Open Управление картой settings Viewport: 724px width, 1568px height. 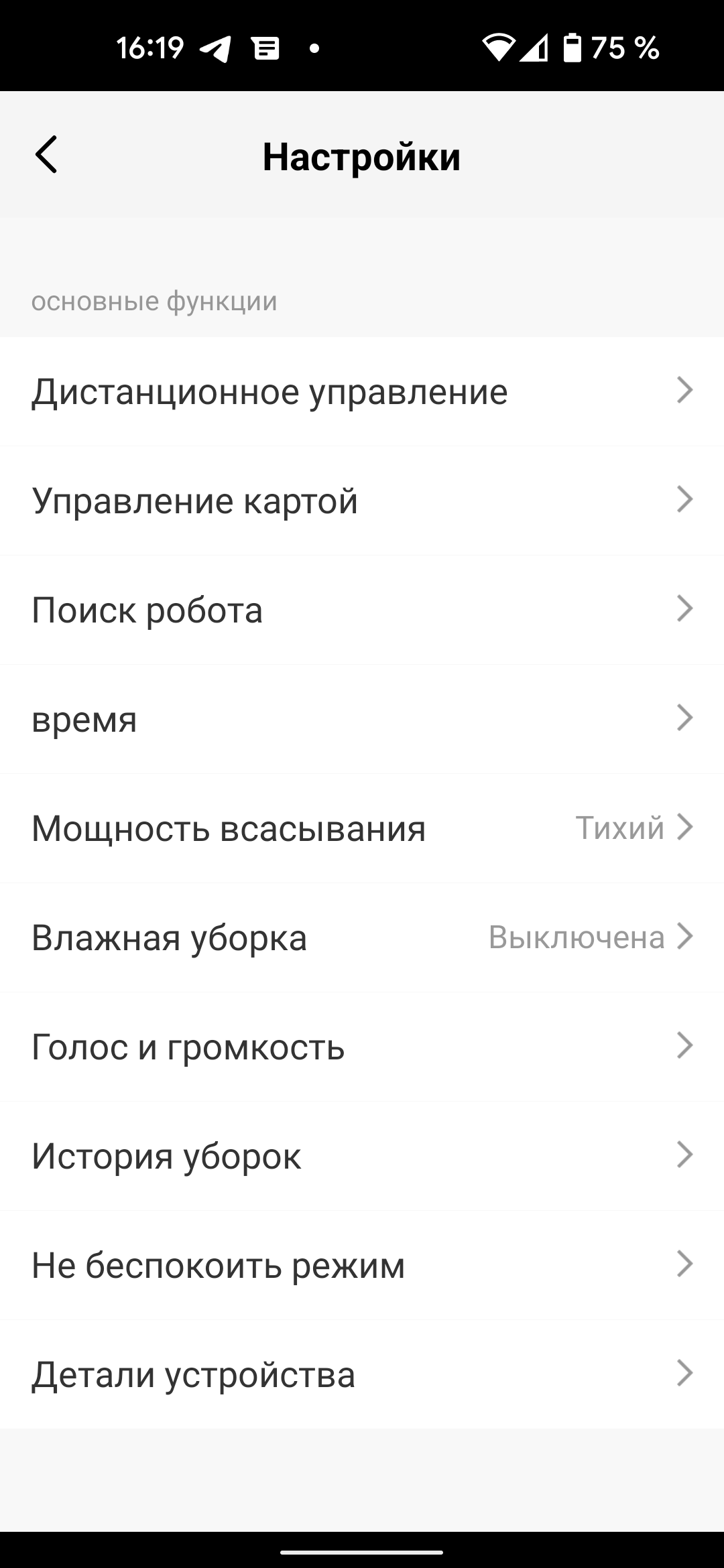[x=362, y=501]
